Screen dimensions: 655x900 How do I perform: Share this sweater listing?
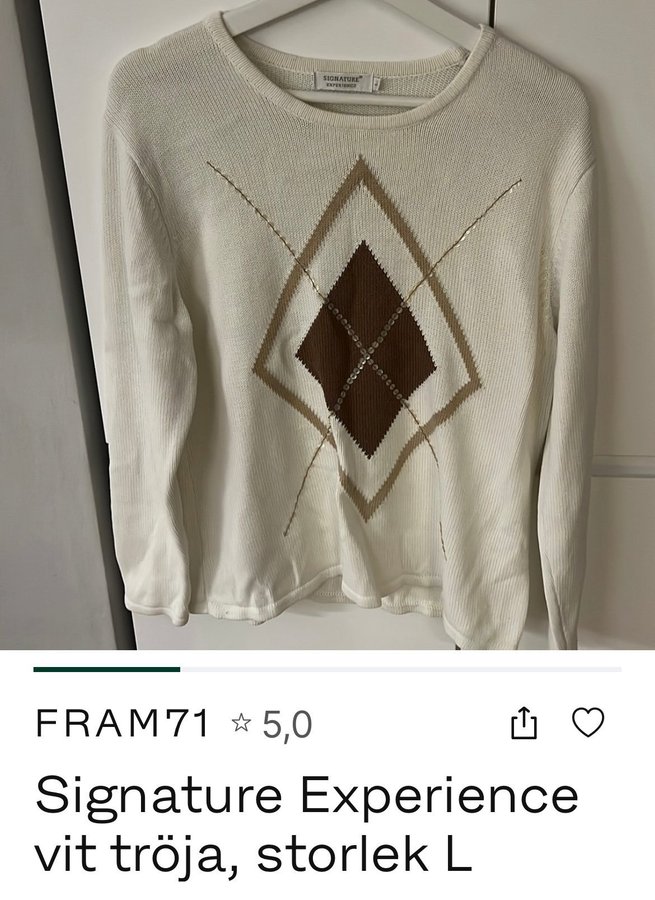(520, 724)
